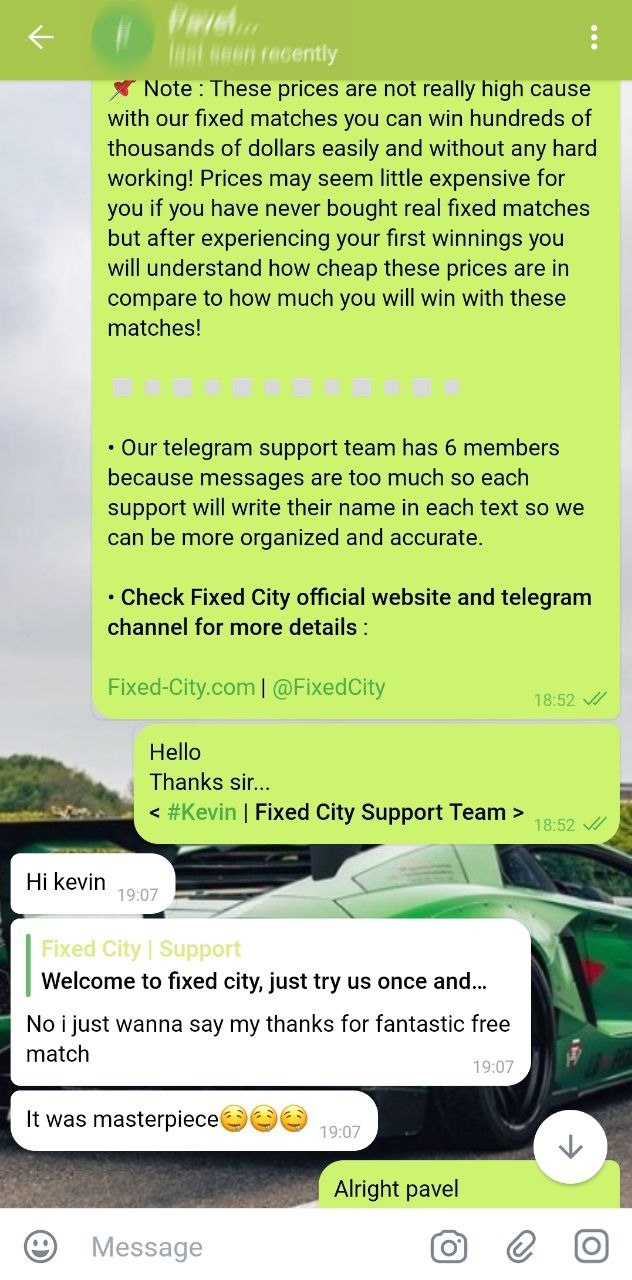Go back using the top arrow

click(41, 38)
